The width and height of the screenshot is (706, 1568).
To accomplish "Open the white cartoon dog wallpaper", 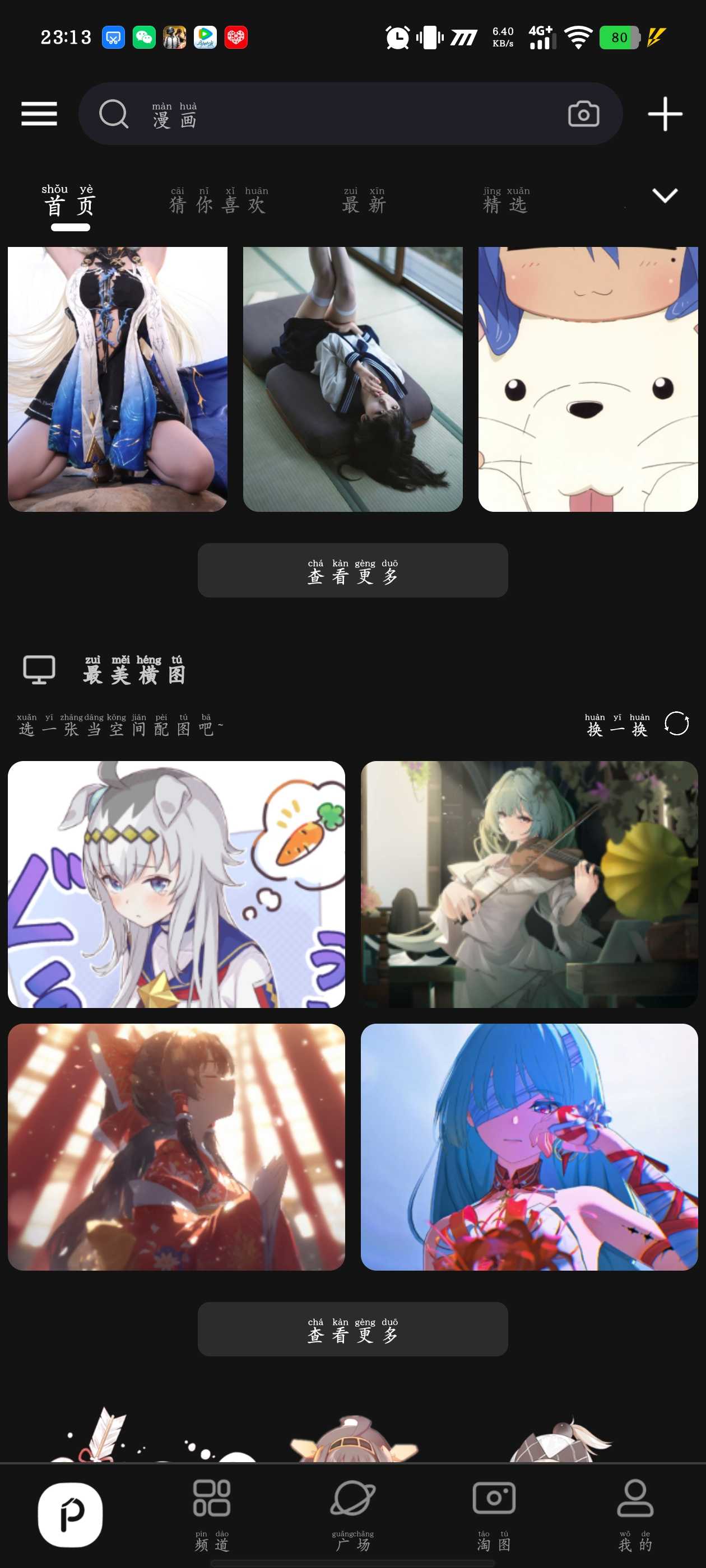I will (x=587, y=379).
